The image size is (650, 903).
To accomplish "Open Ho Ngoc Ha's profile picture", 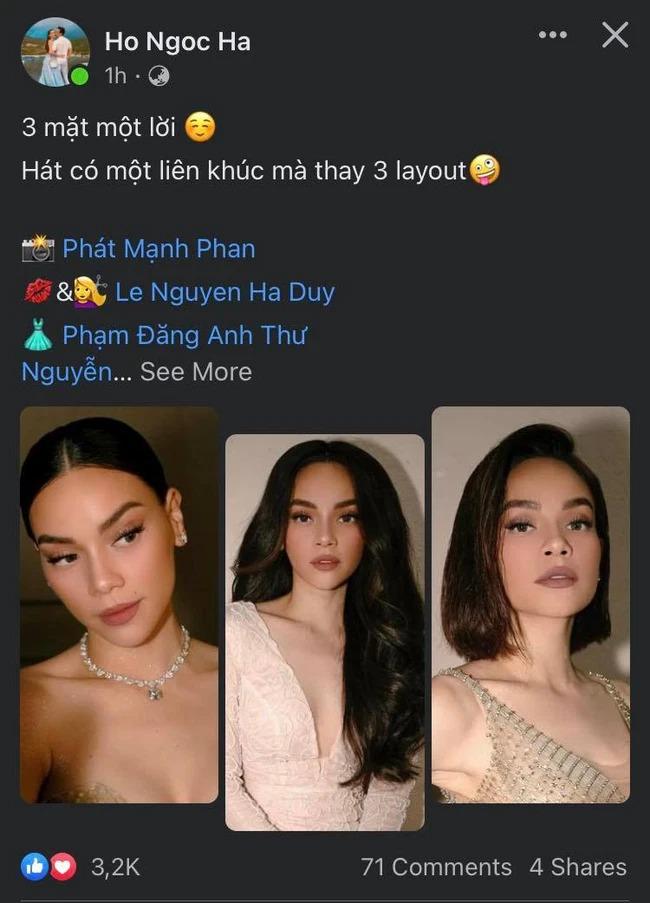I will click(x=55, y=52).
